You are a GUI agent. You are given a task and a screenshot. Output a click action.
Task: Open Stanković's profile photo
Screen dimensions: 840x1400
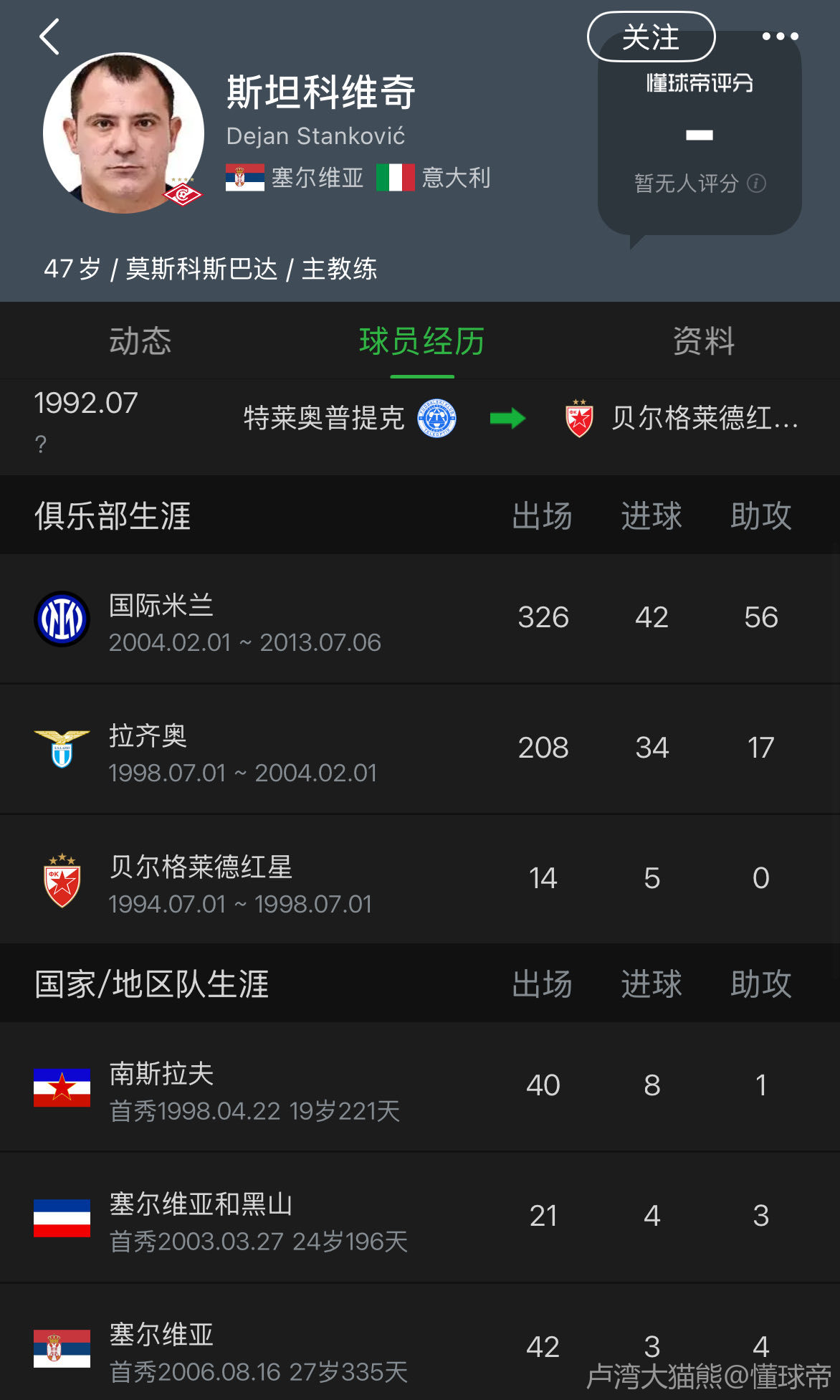(x=123, y=133)
